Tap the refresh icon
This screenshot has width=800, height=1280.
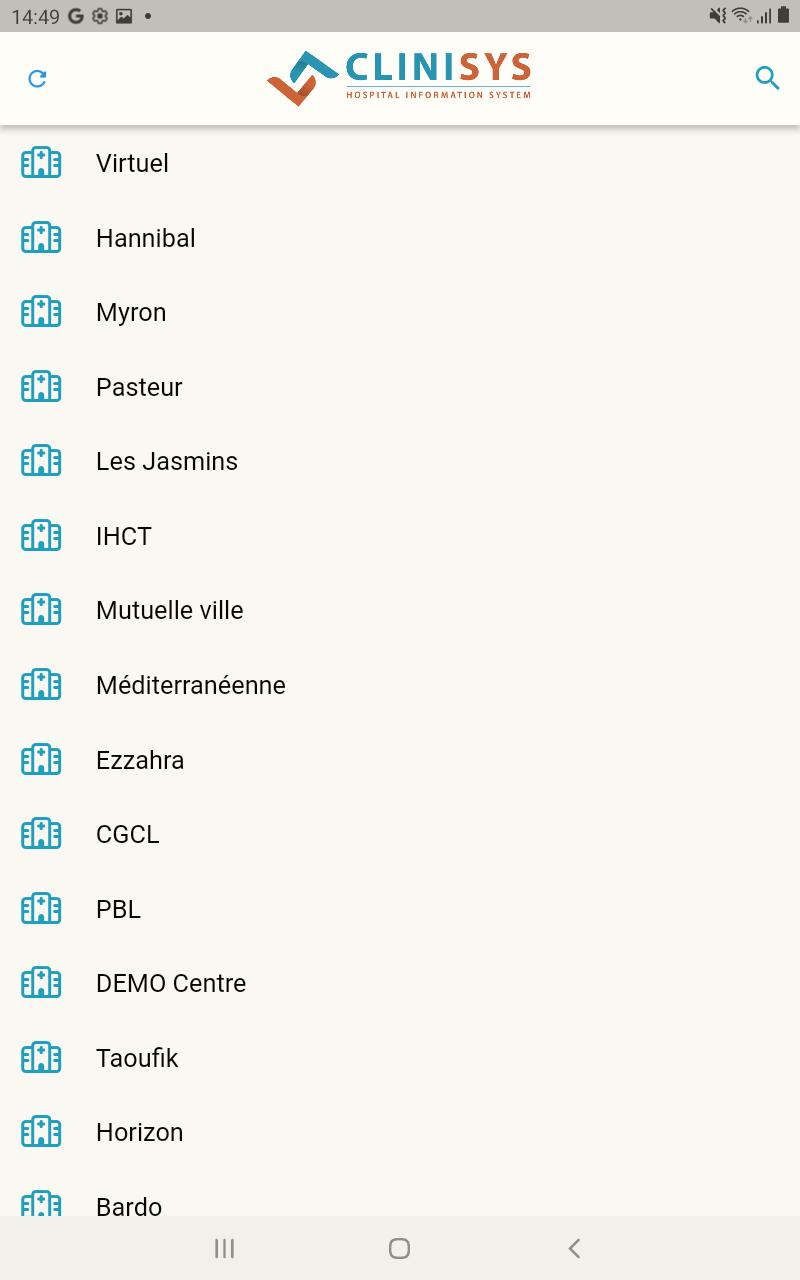point(38,78)
